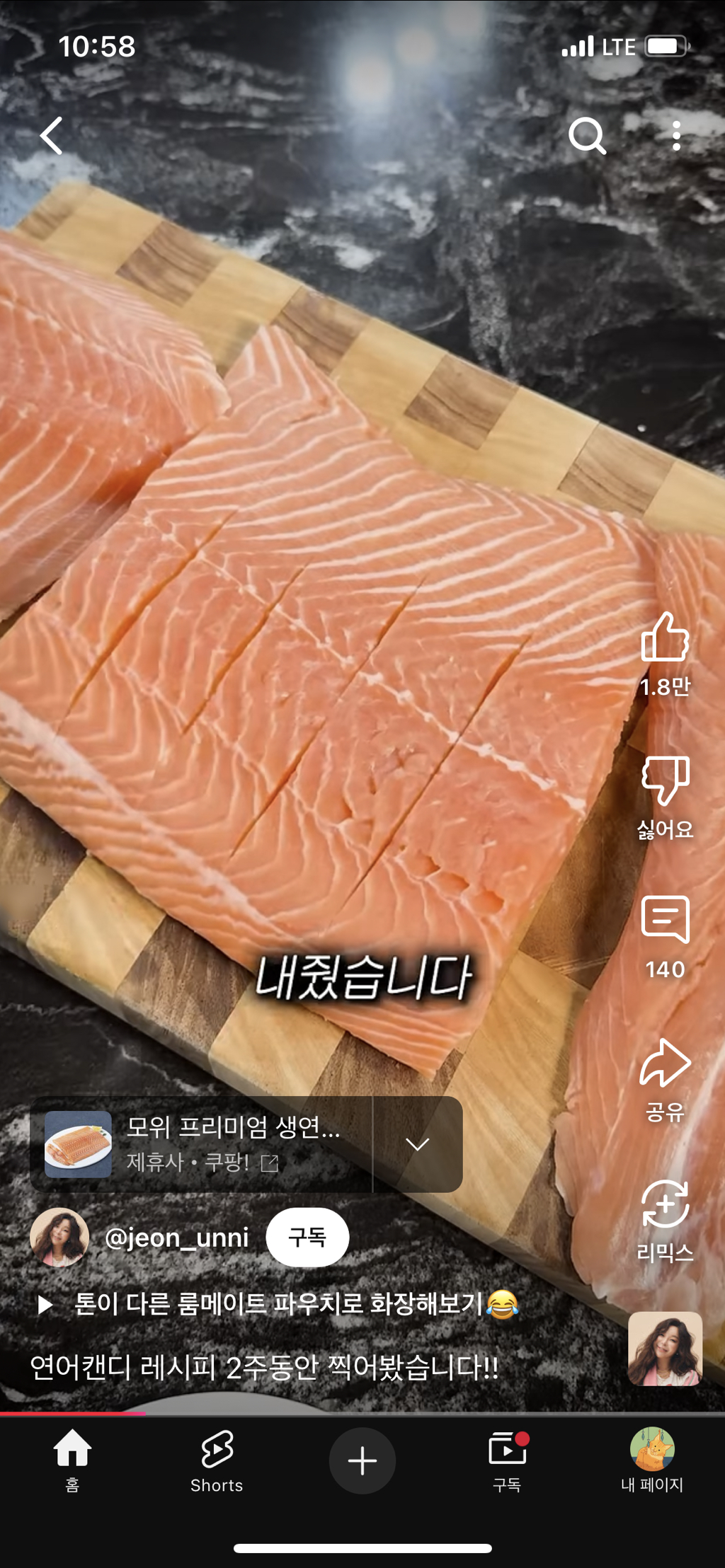Remix this Short with 리믹스
725x1568 pixels.
(665, 1204)
